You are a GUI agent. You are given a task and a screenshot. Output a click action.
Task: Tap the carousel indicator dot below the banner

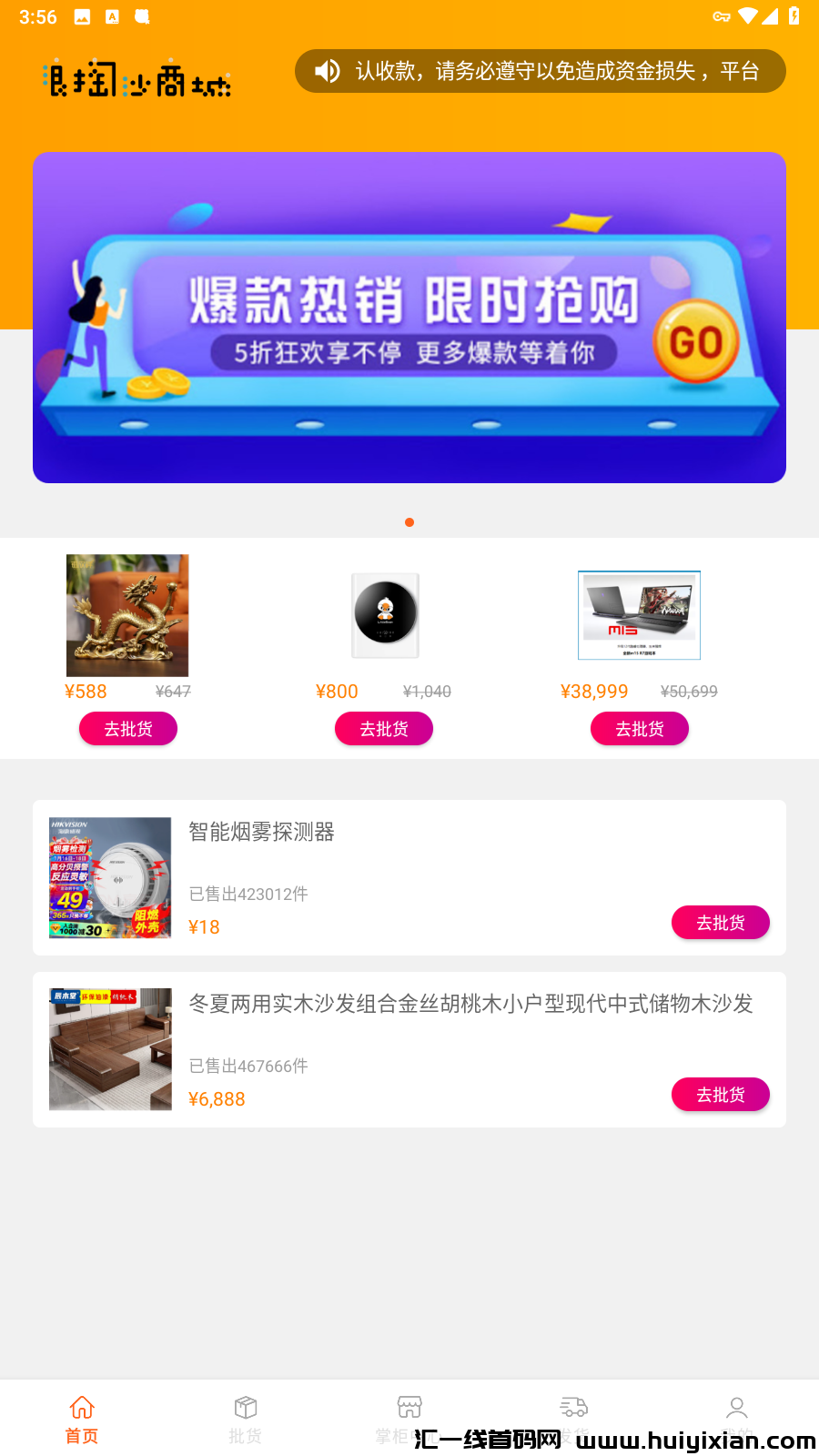pos(409,522)
